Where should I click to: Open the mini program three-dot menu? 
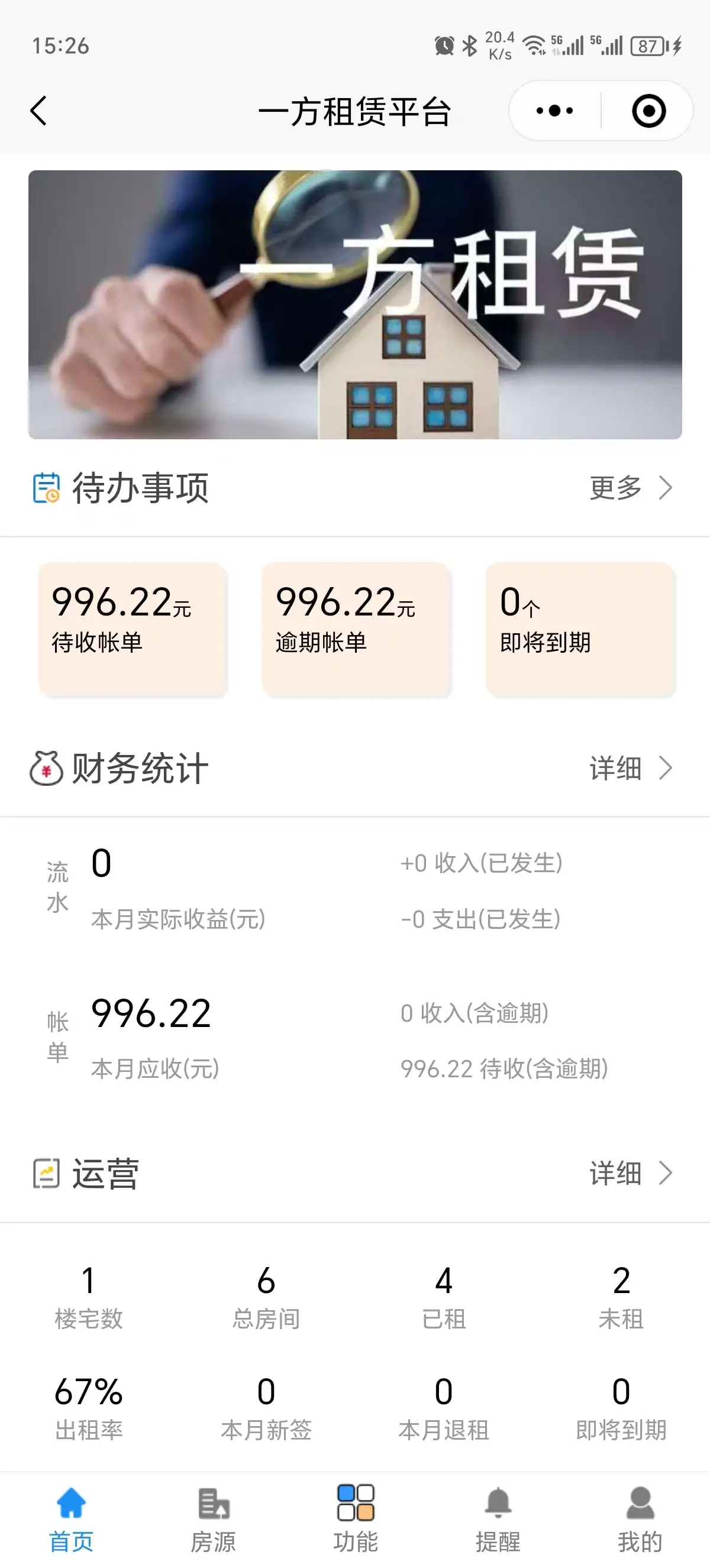554,111
